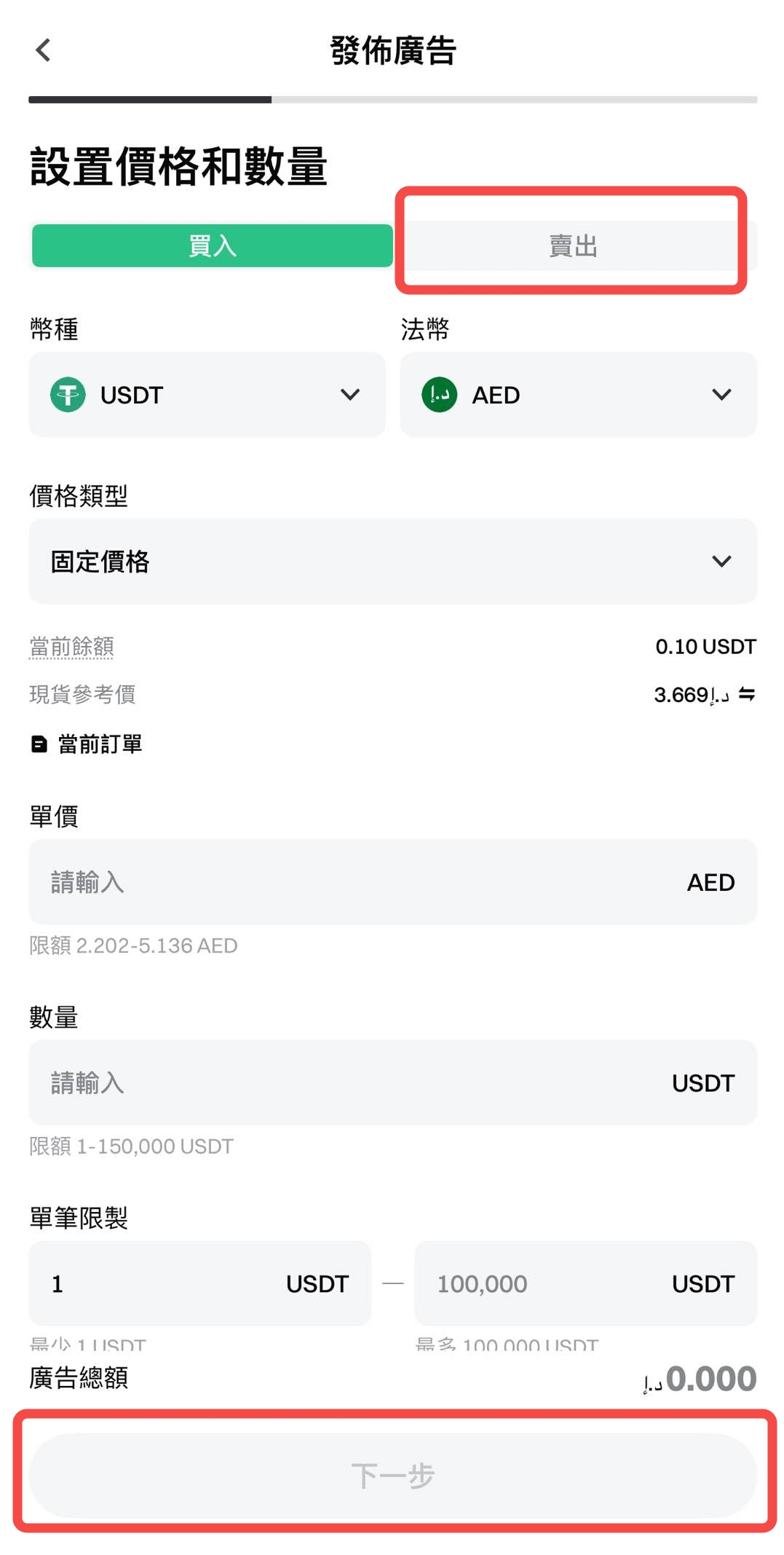Edit the minimum order limit field

tap(160, 1283)
